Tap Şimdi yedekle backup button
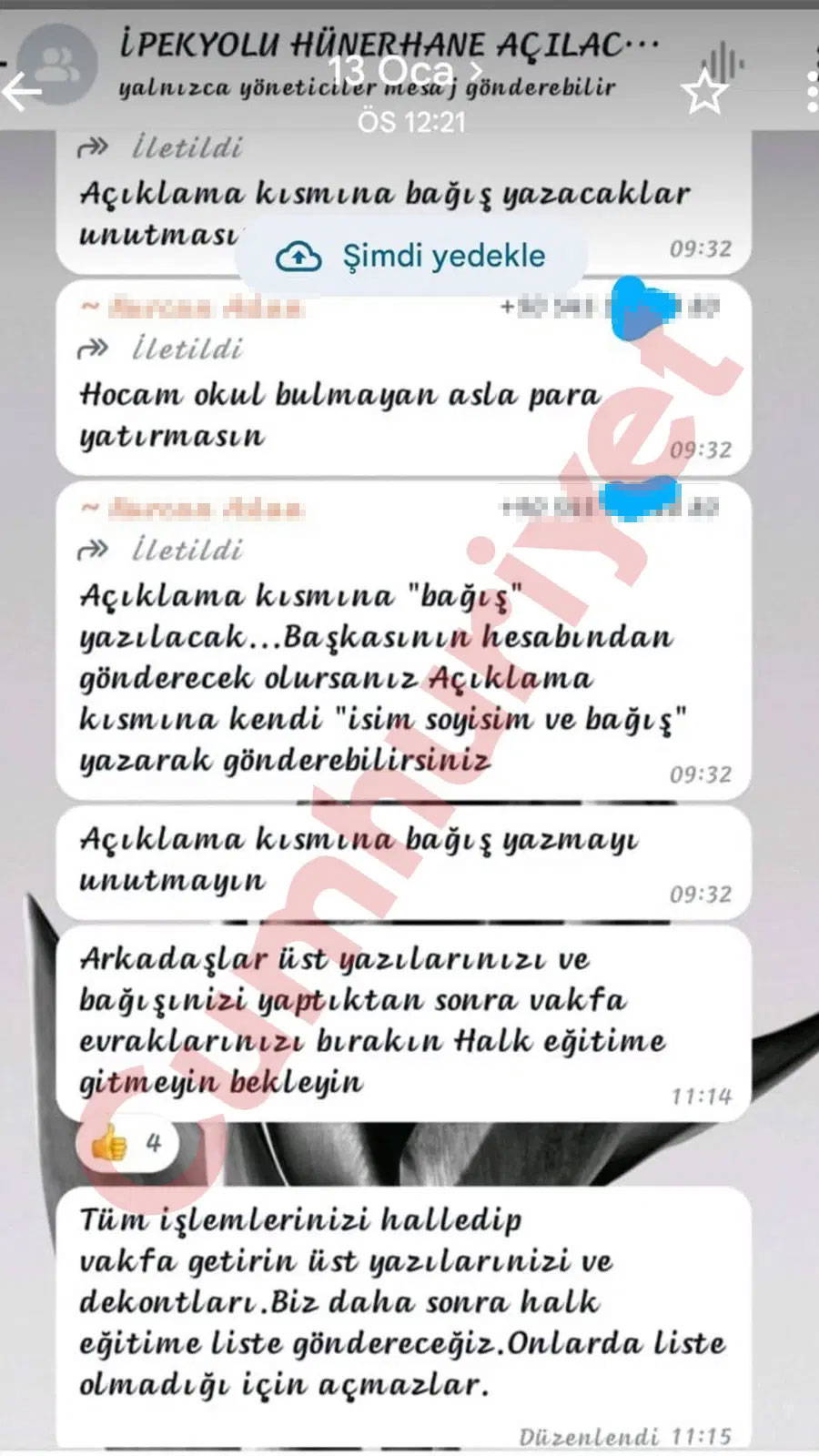 410,257
